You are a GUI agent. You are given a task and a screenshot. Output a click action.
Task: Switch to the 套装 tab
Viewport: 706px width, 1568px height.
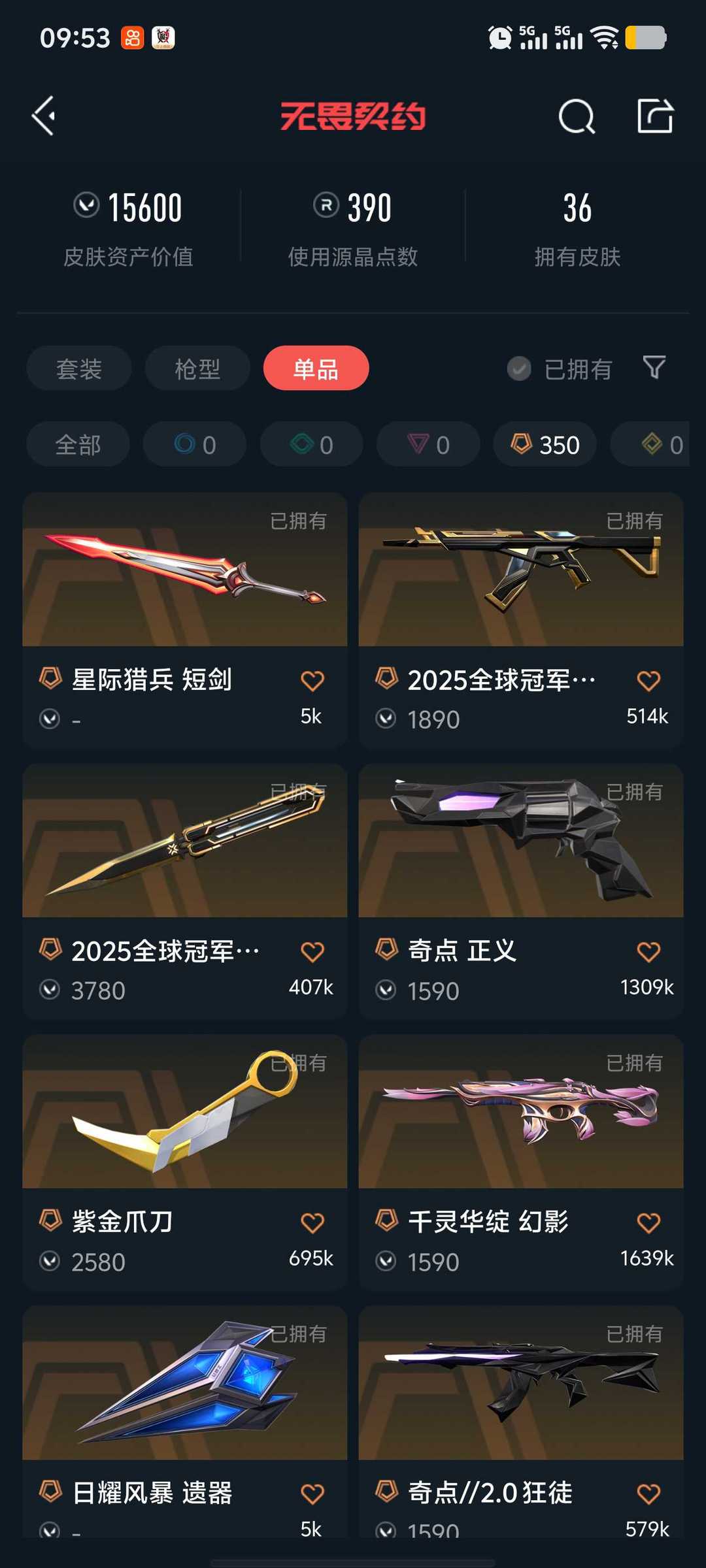click(x=78, y=368)
